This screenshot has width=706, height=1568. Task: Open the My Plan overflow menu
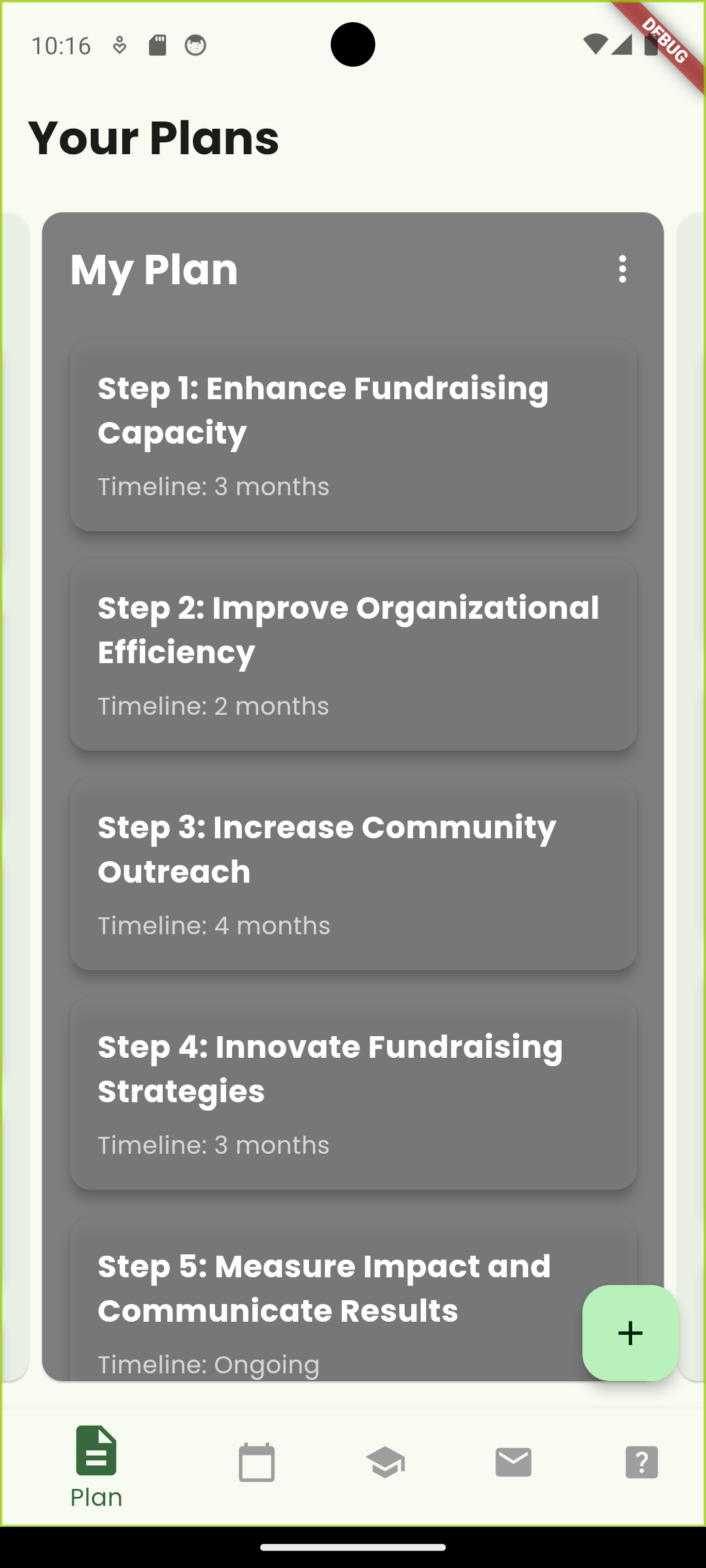[622, 269]
